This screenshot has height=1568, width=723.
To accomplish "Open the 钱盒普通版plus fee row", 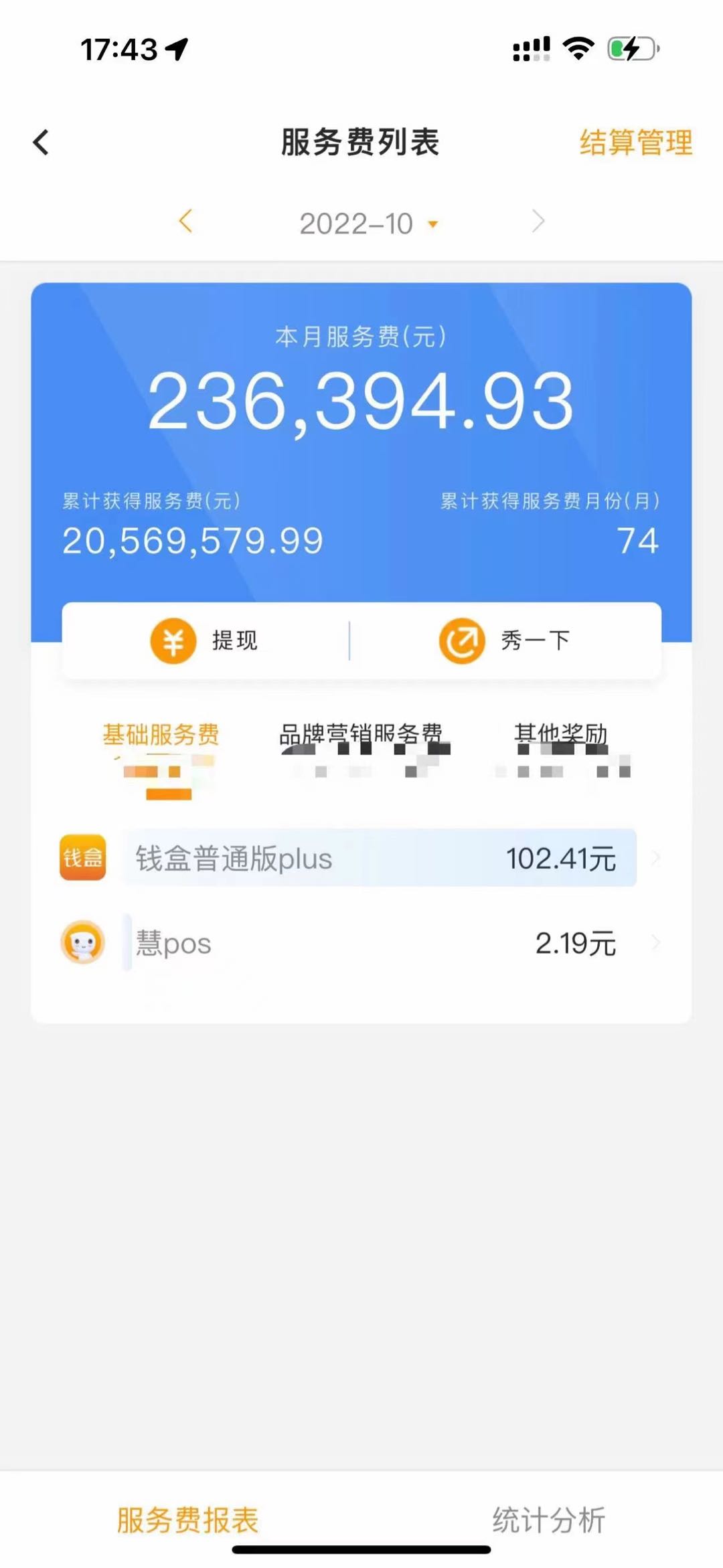I will click(x=361, y=858).
